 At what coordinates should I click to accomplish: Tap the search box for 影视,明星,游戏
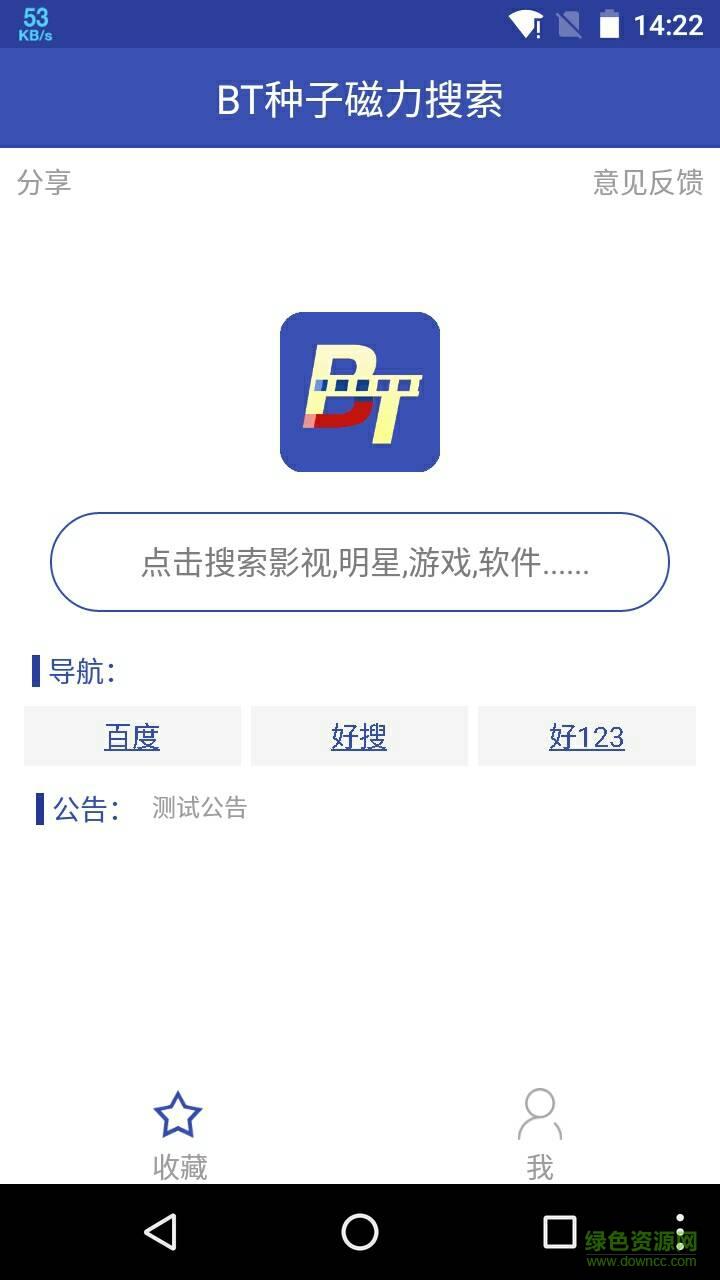click(x=360, y=562)
